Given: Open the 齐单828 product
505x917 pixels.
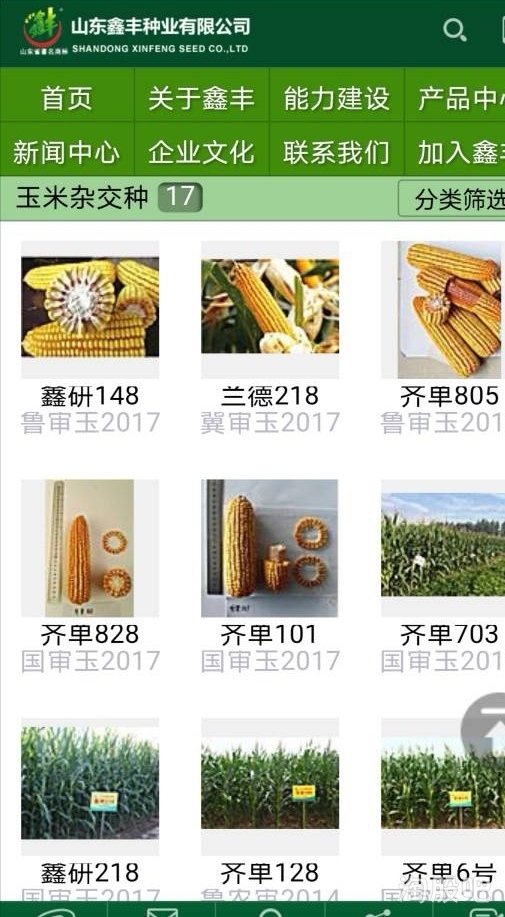Looking at the screenshot, I should click(x=90, y=577).
